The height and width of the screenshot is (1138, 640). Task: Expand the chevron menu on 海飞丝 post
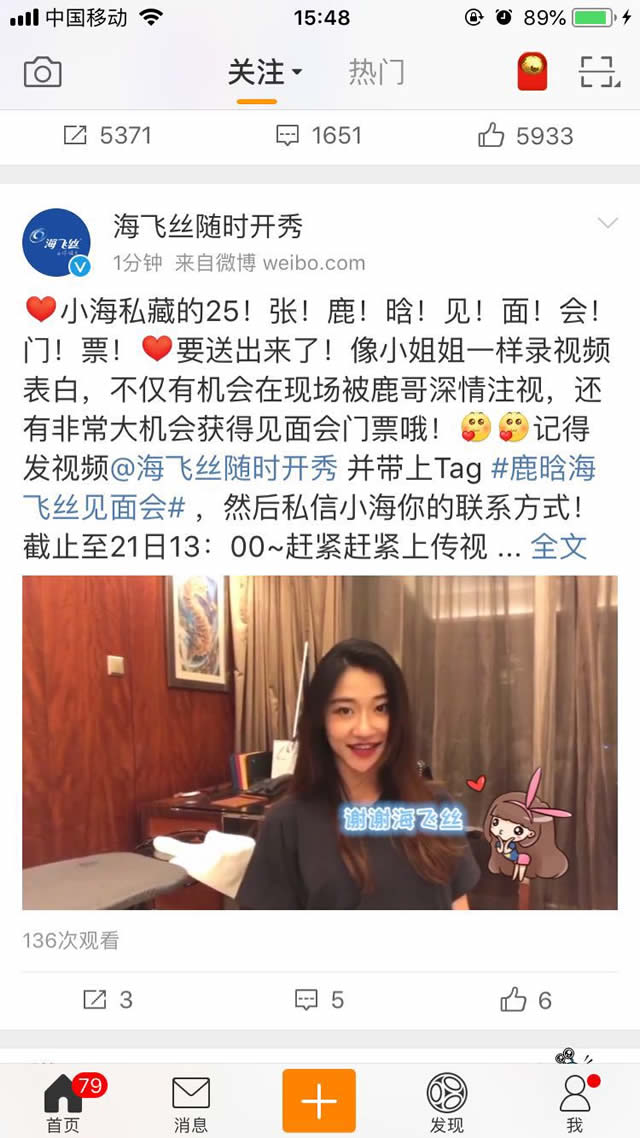tap(607, 223)
